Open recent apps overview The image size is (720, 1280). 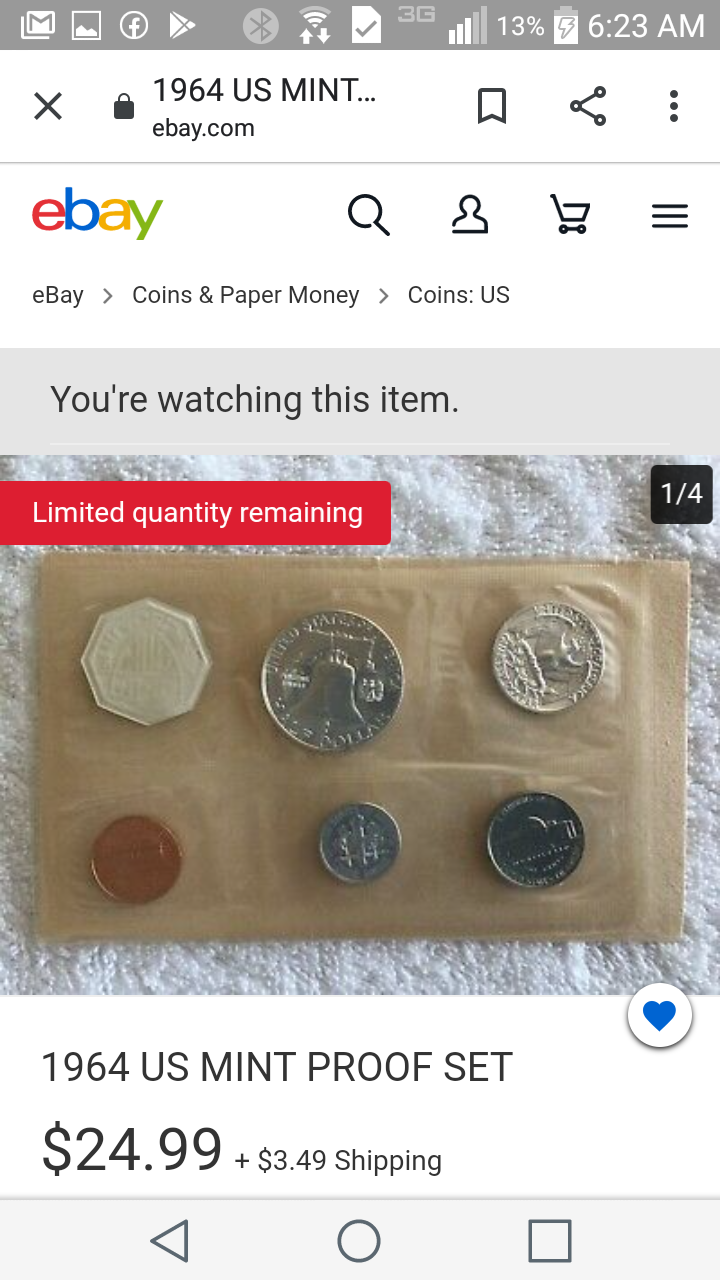click(x=550, y=1240)
